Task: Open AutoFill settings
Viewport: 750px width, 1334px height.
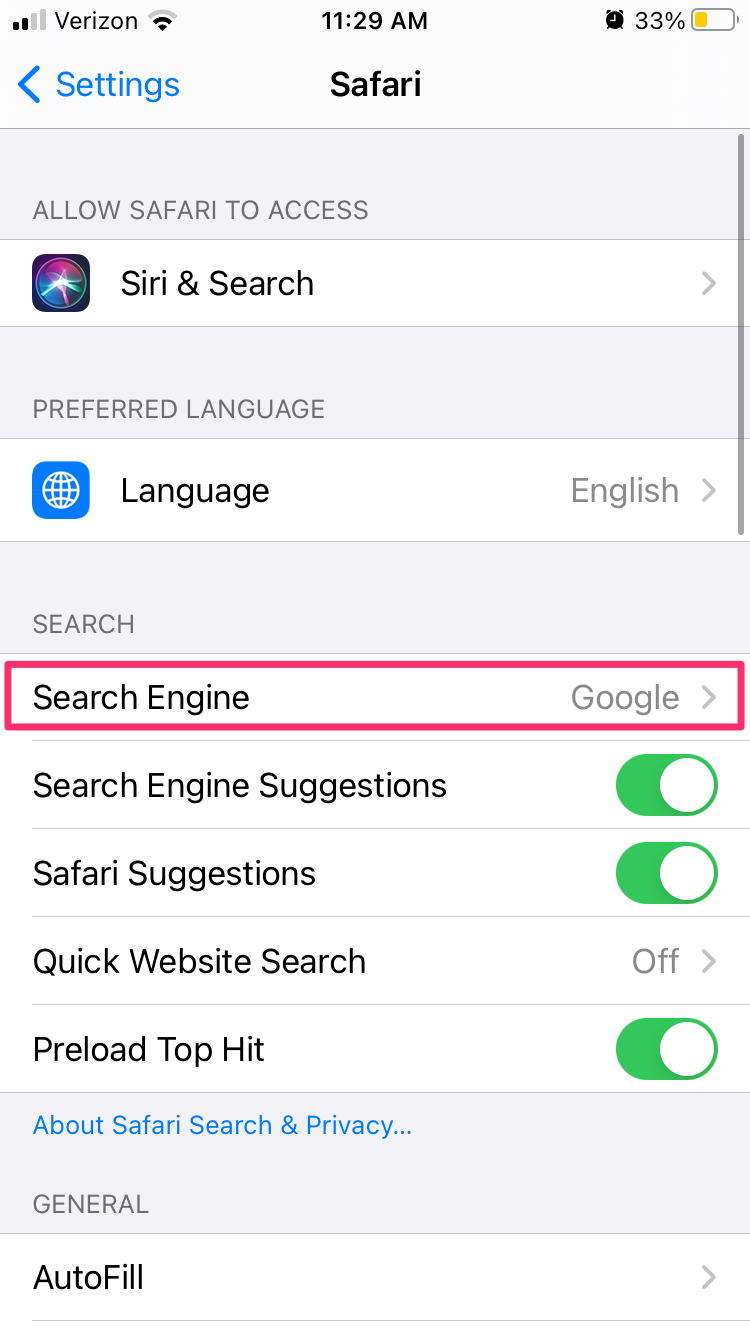Action: click(375, 1277)
